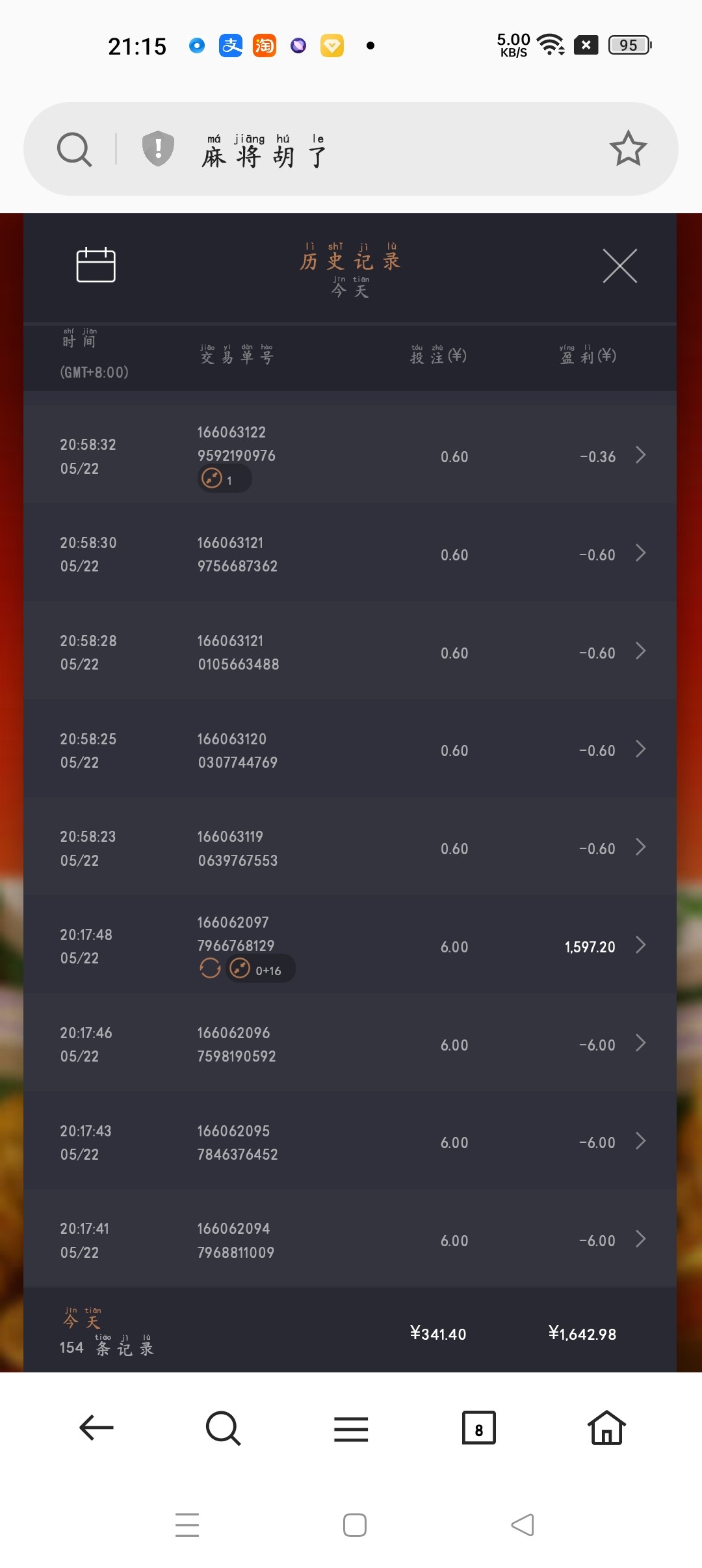
Task: Go back in the browser
Action: click(x=96, y=1428)
